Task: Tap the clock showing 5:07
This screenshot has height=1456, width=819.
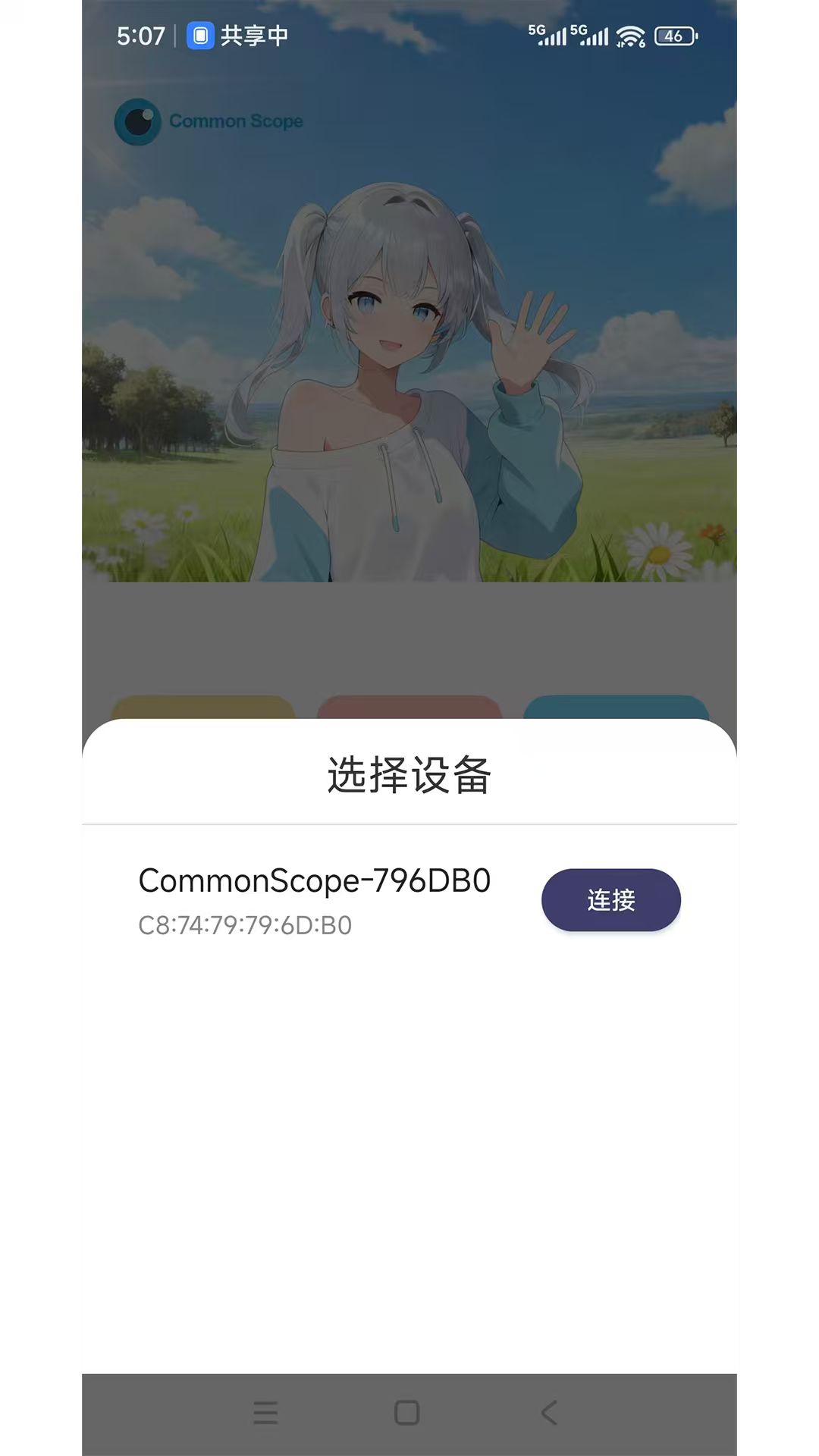Action: (140, 35)
